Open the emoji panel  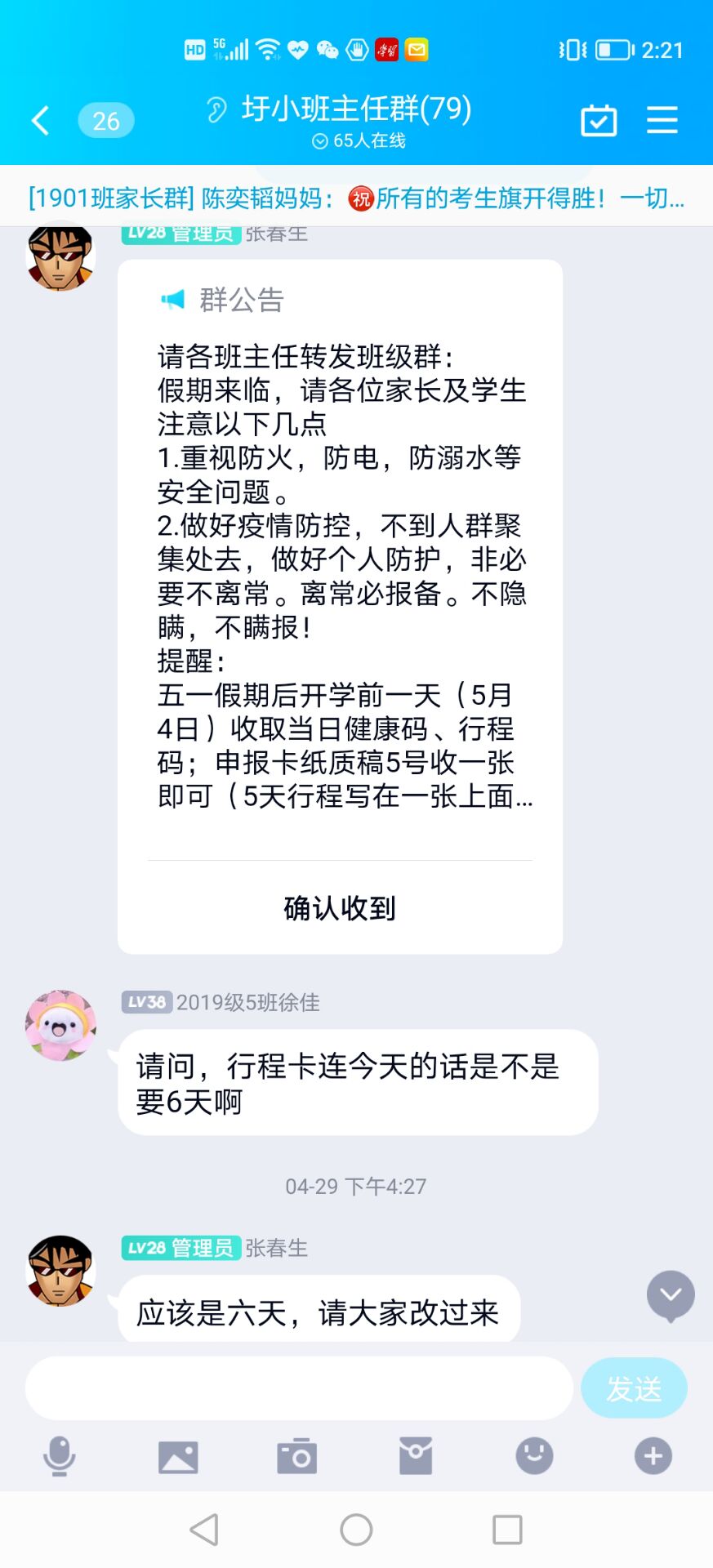(534, 1456)
